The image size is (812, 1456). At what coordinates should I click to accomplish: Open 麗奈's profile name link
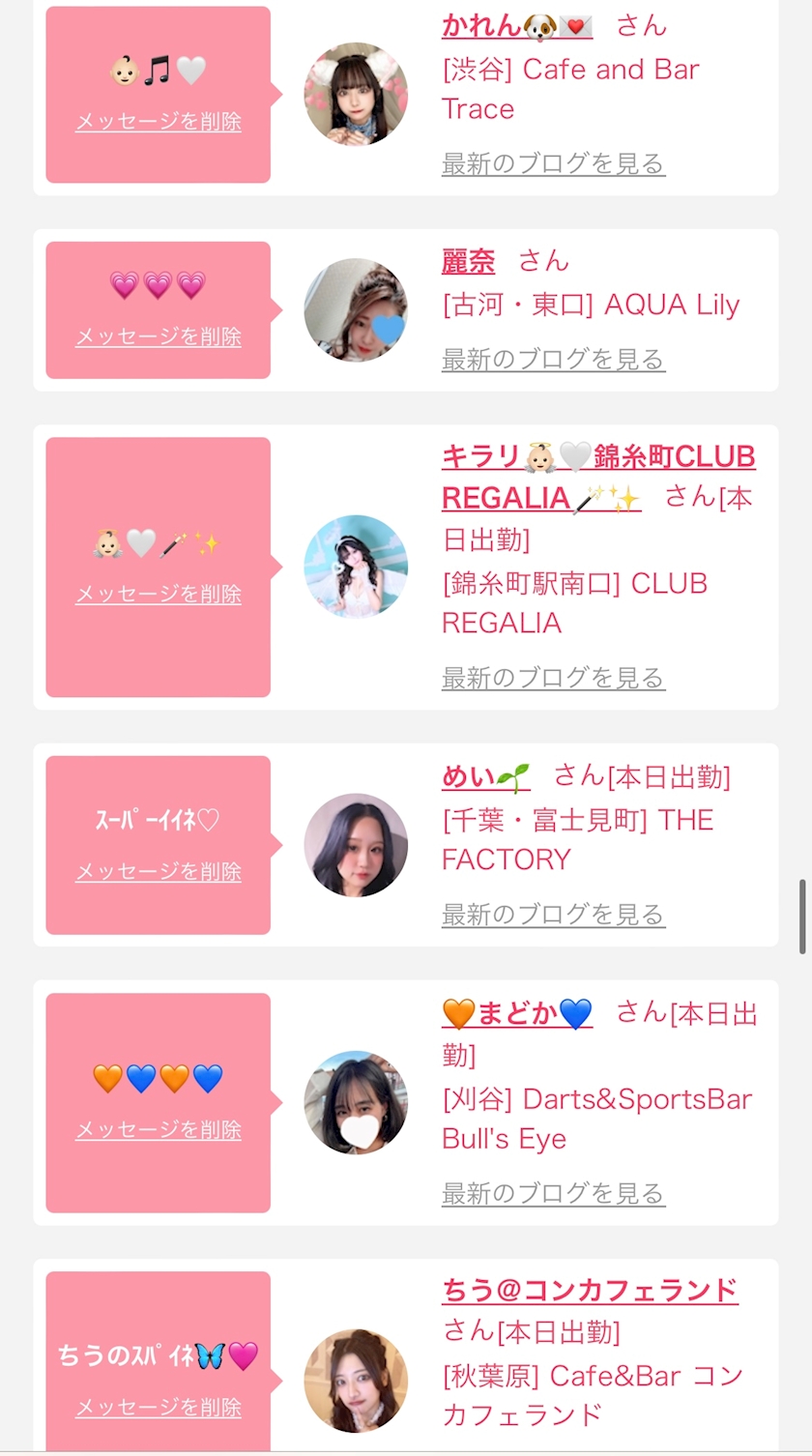pos(468,261)
